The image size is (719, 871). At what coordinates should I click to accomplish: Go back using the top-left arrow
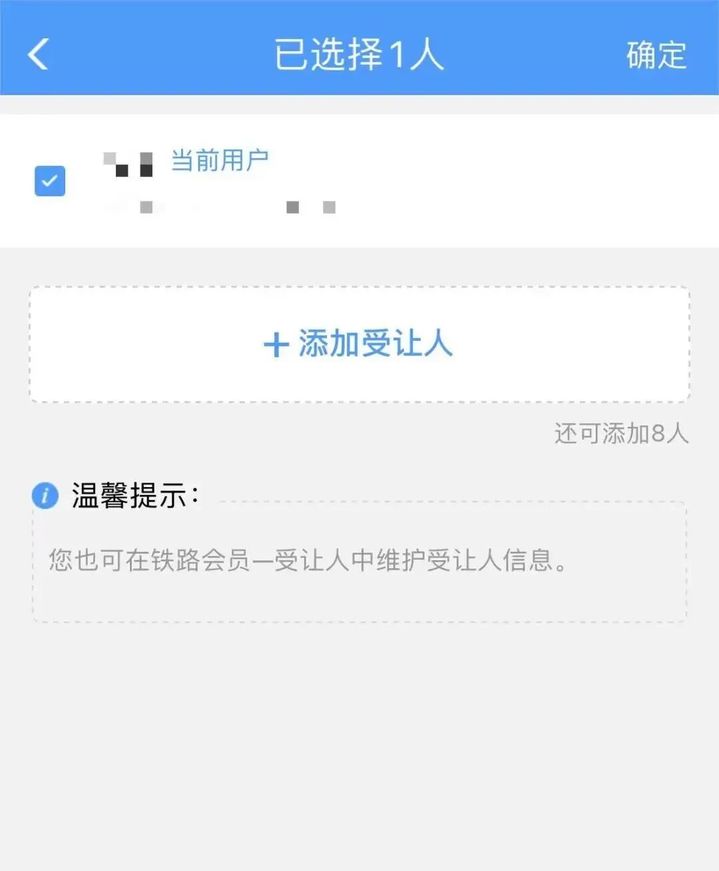(38, 54)
